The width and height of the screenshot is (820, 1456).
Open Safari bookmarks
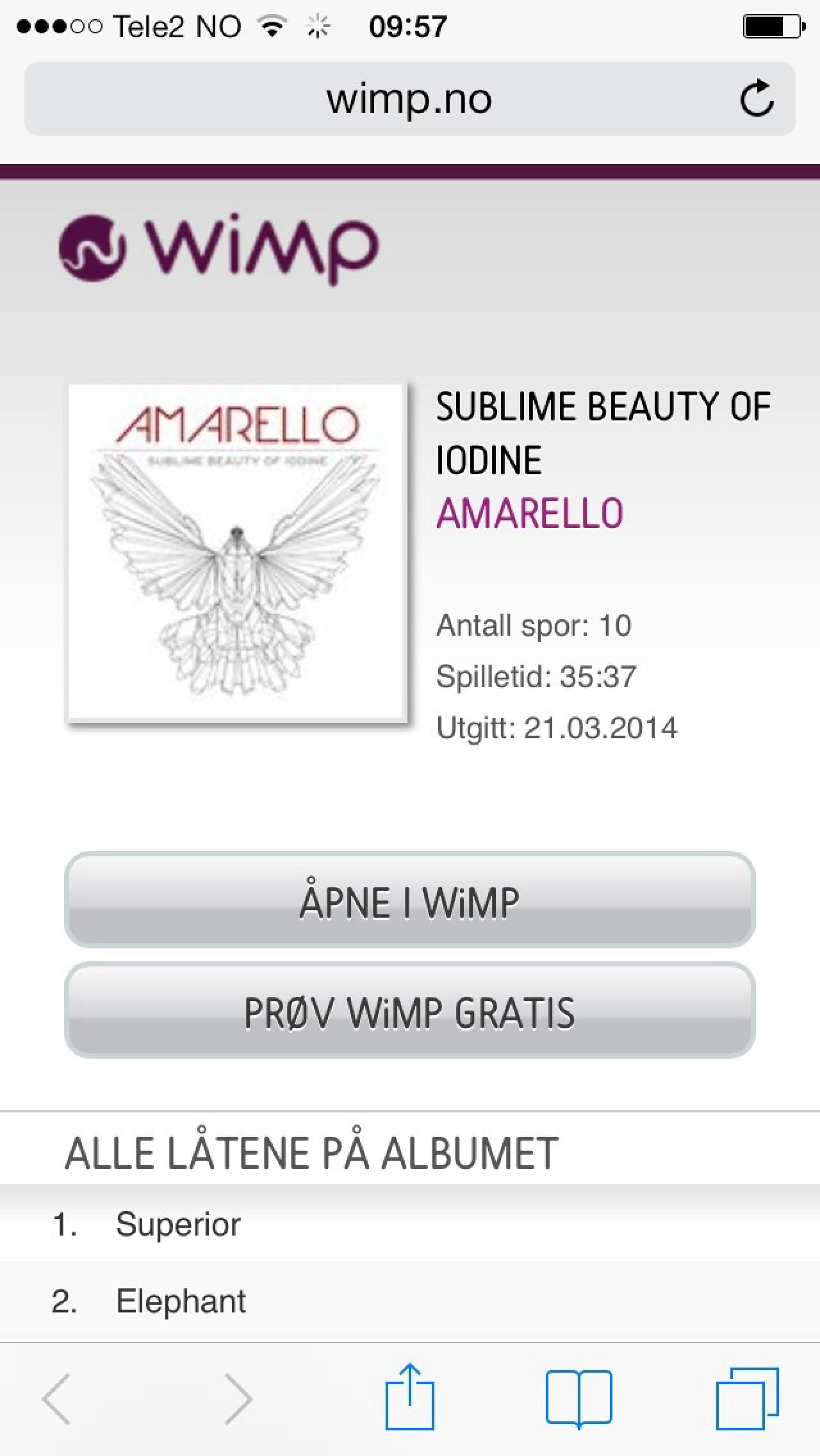point(578,1398)
